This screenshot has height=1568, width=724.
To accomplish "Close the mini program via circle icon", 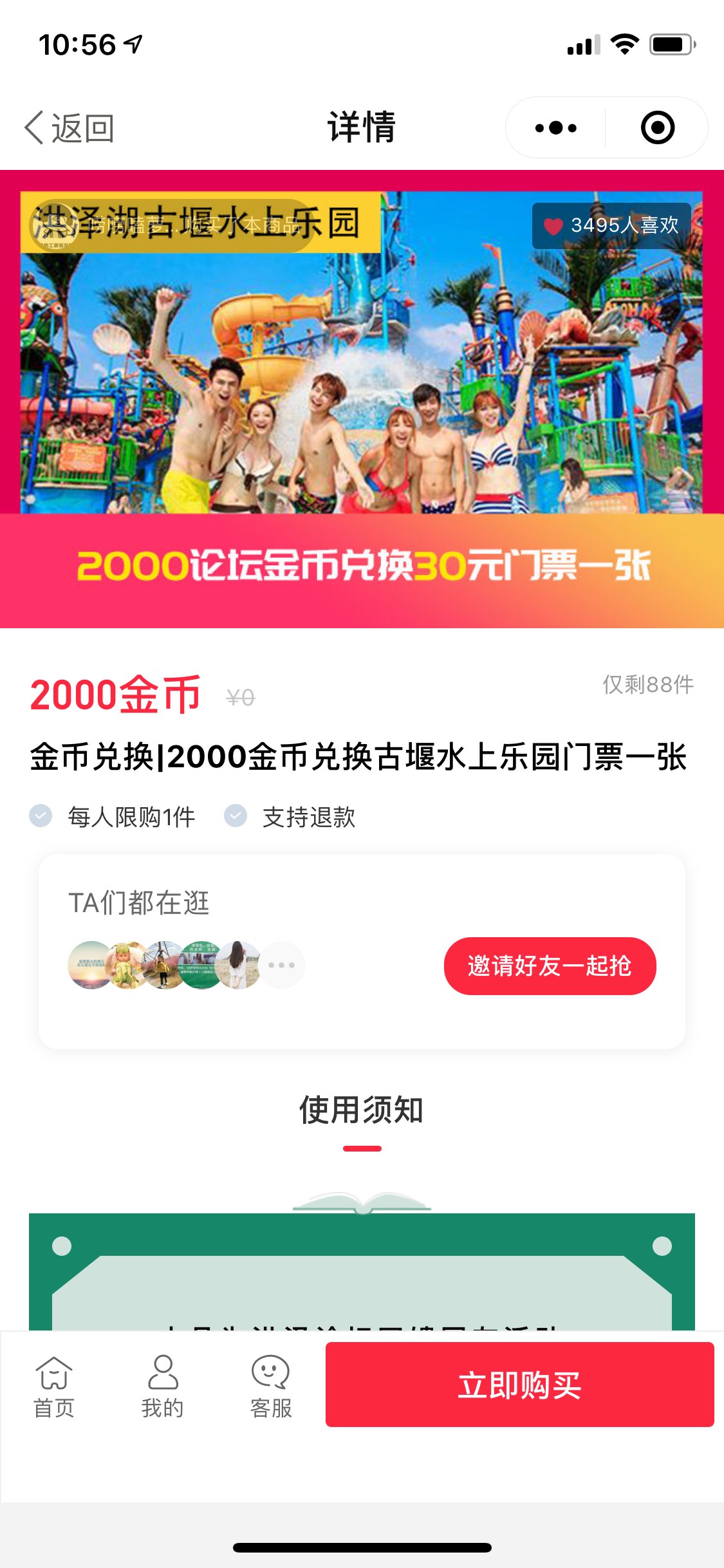I will pyautogui.click(x=658, y=127).
